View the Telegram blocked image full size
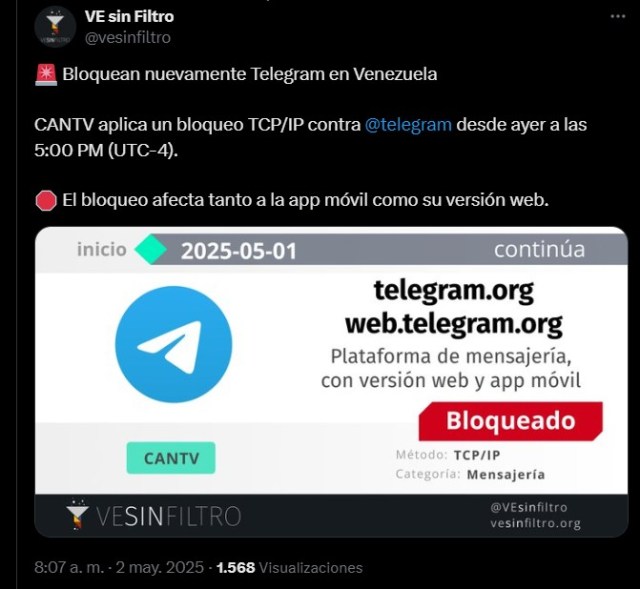 coord(331,380)
